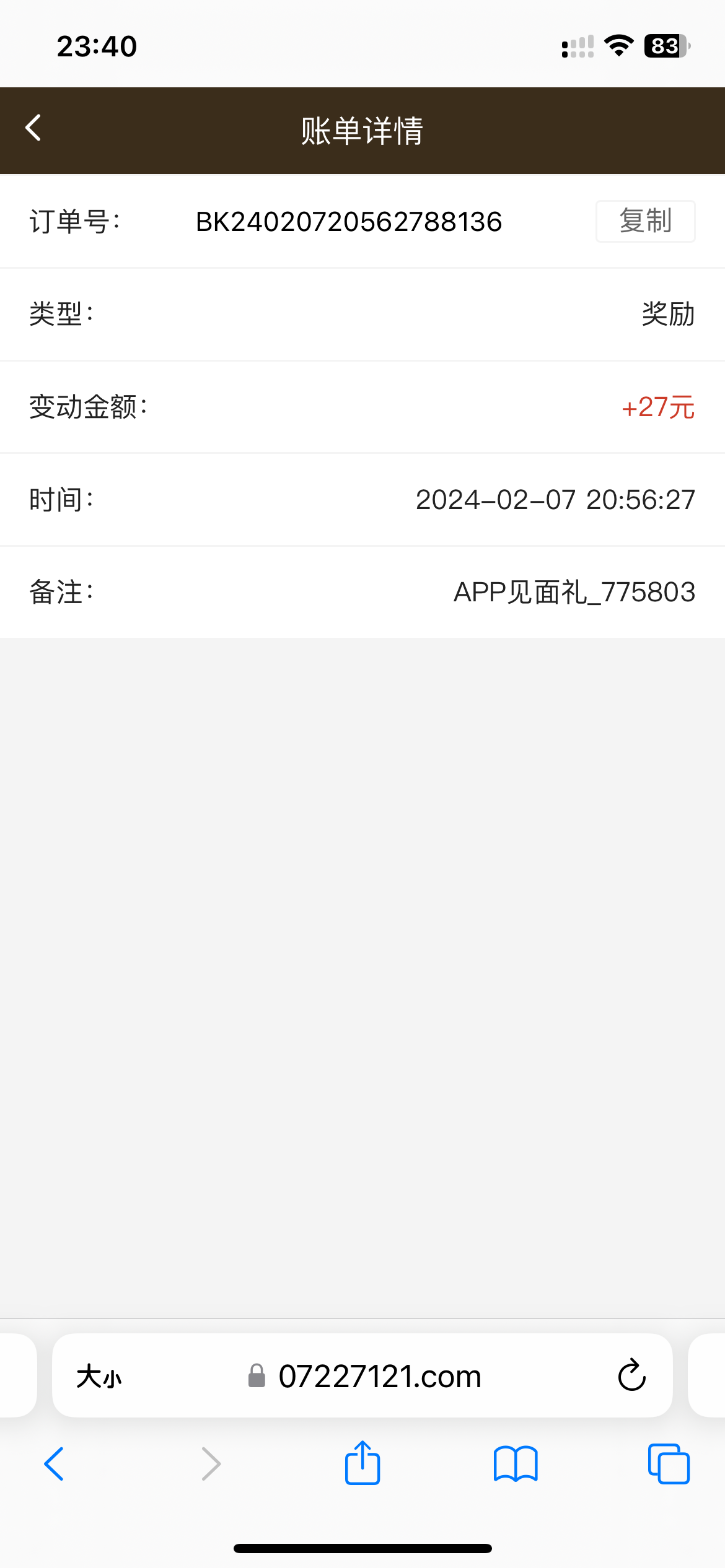Open the Safari share sheet

[362, 1463]
